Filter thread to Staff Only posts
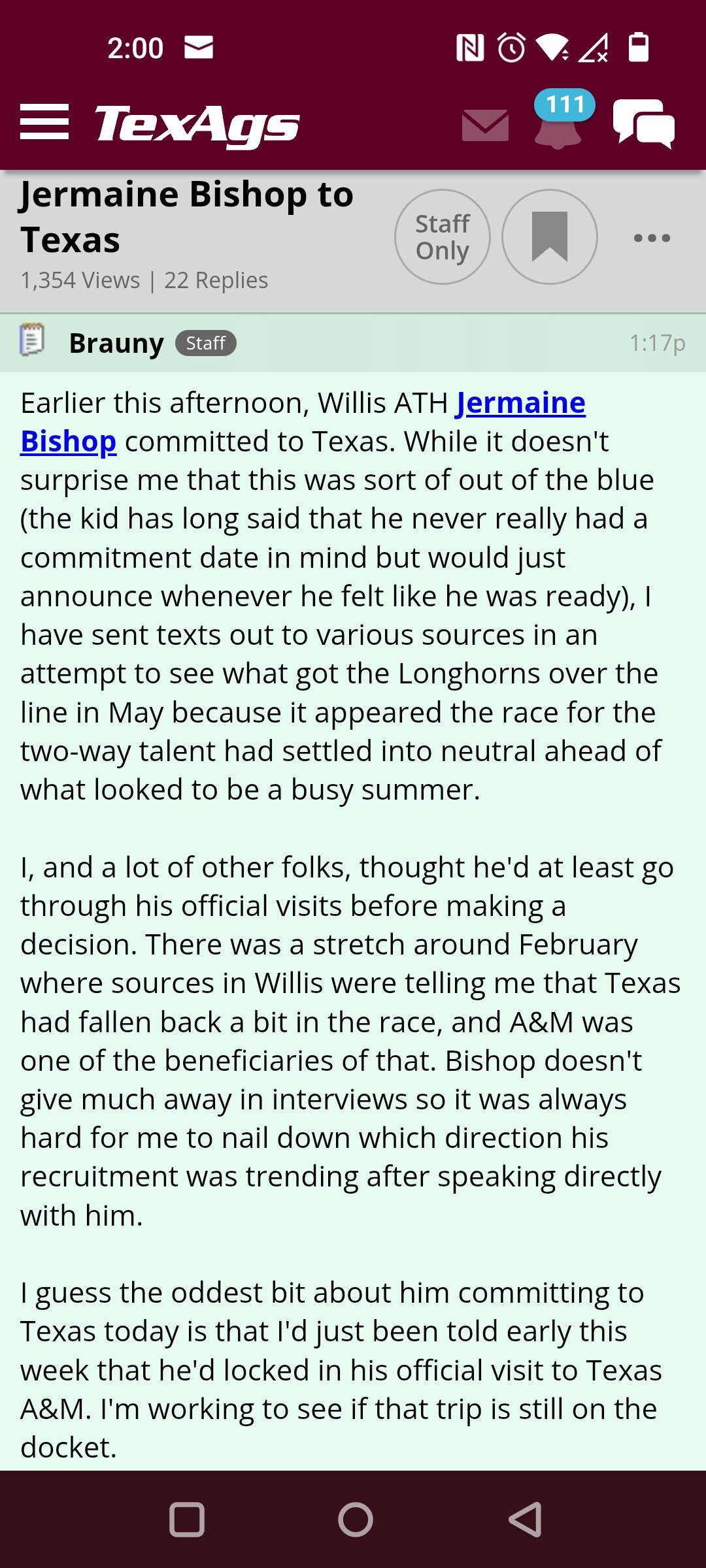Viewport: 706px width, 1568px height. [443, 237]
